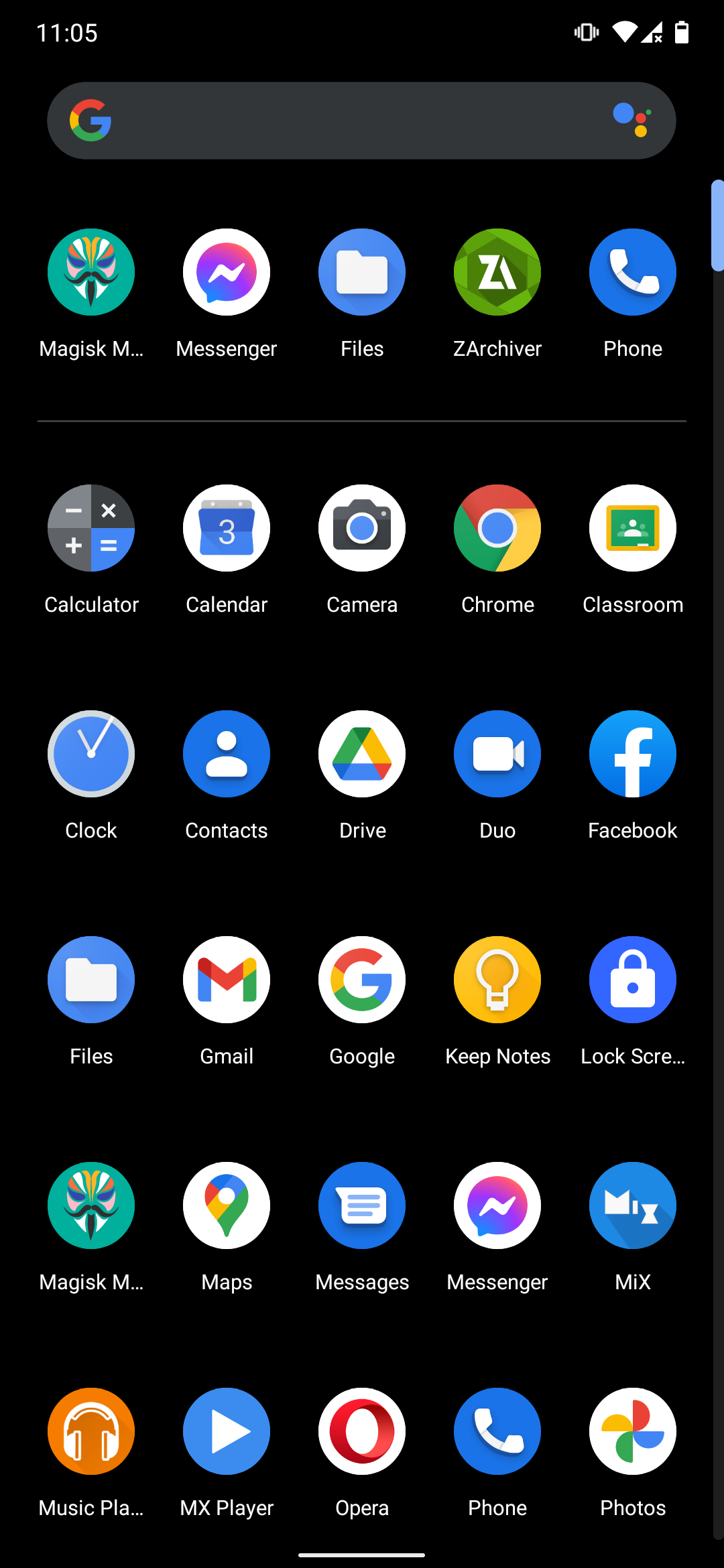724x1568 pixels.
Task: Activate Google Assistant icon in search bar
Action: pos(631,120)
